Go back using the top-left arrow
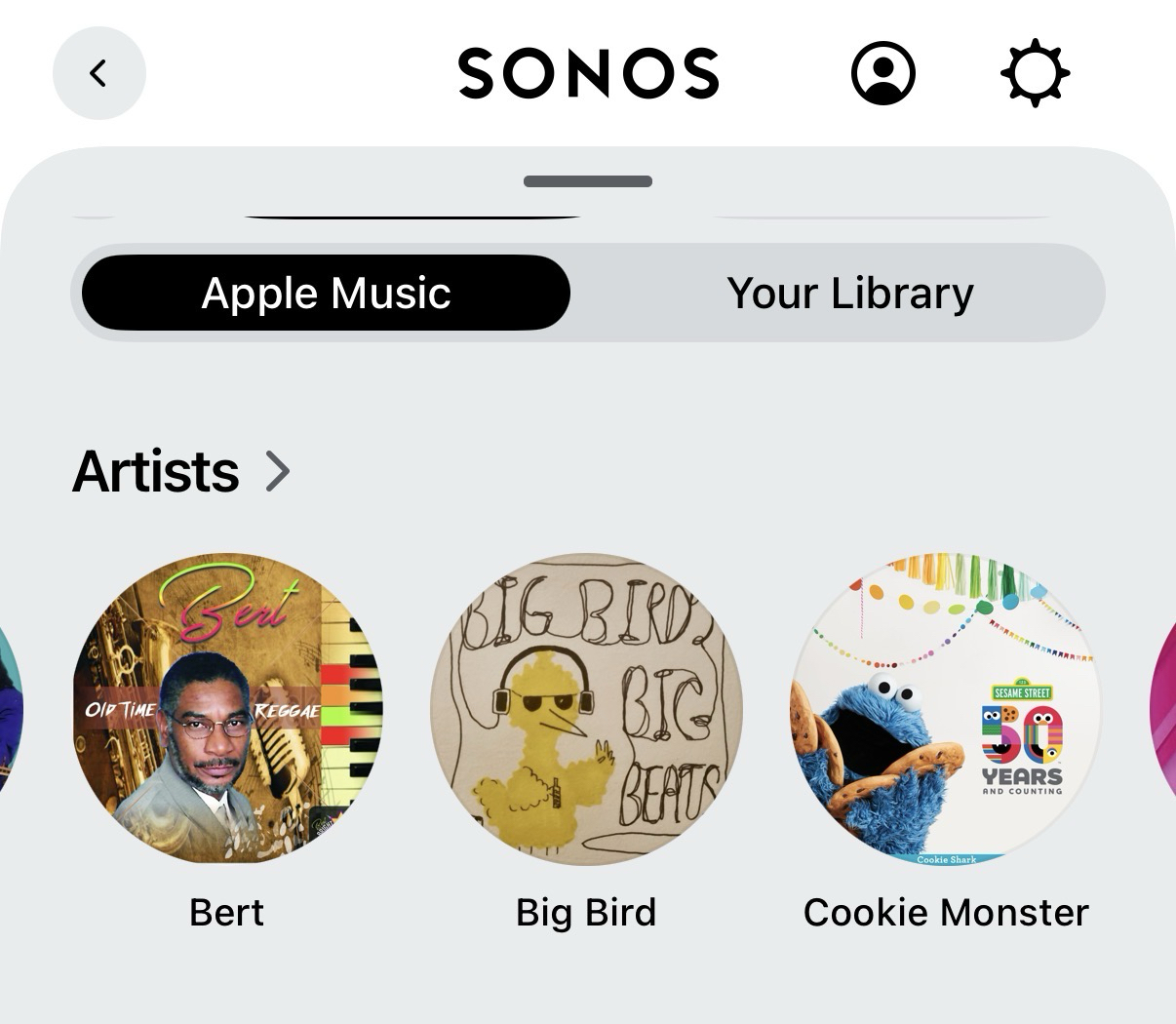The height and width of the screenshot is (1024, 1176). pyautogui.click(x=98, y=73)
